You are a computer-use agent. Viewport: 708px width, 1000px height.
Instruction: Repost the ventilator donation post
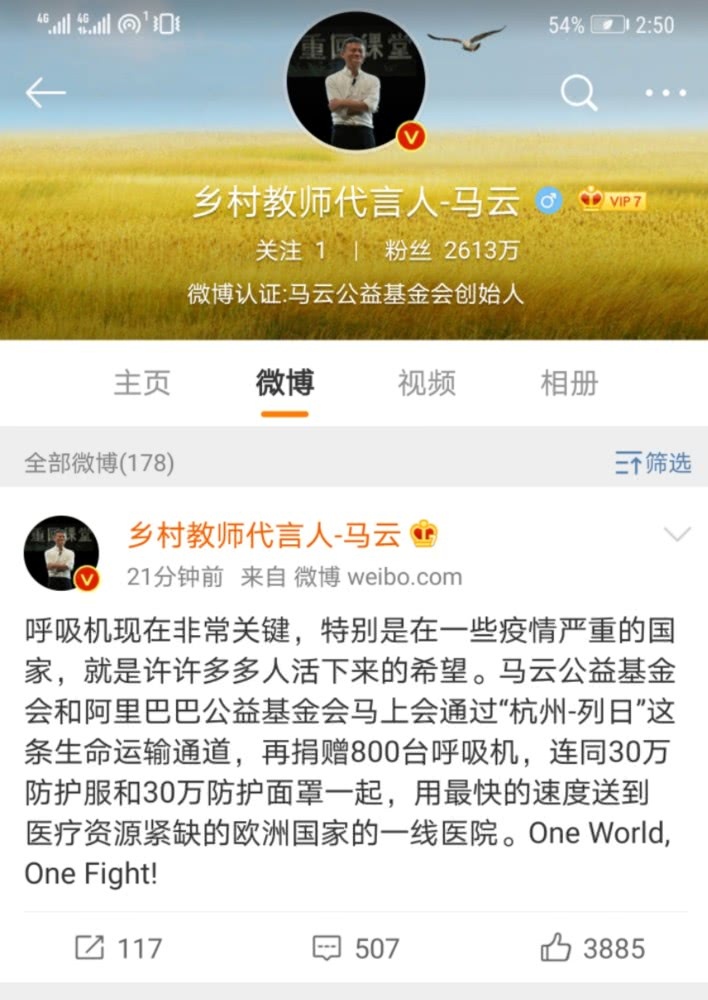pos(118,947)
